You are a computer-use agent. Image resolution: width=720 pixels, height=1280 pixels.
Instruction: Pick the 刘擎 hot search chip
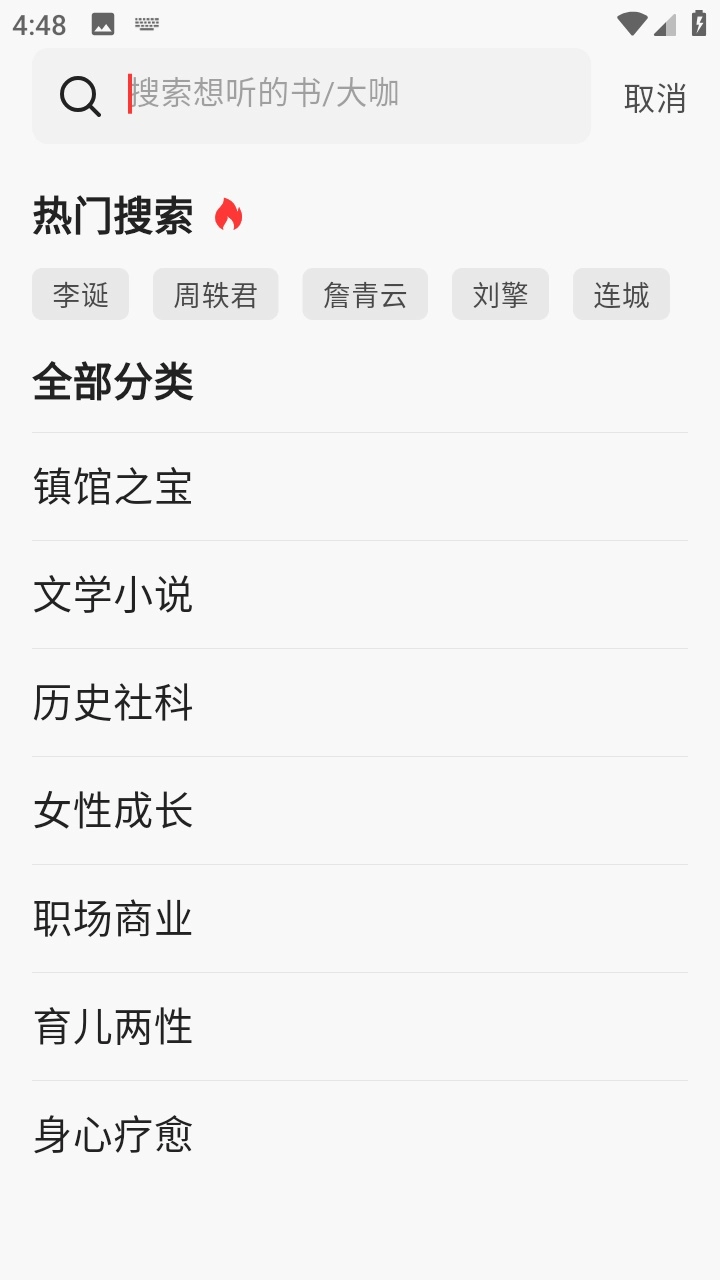(500, 295)
